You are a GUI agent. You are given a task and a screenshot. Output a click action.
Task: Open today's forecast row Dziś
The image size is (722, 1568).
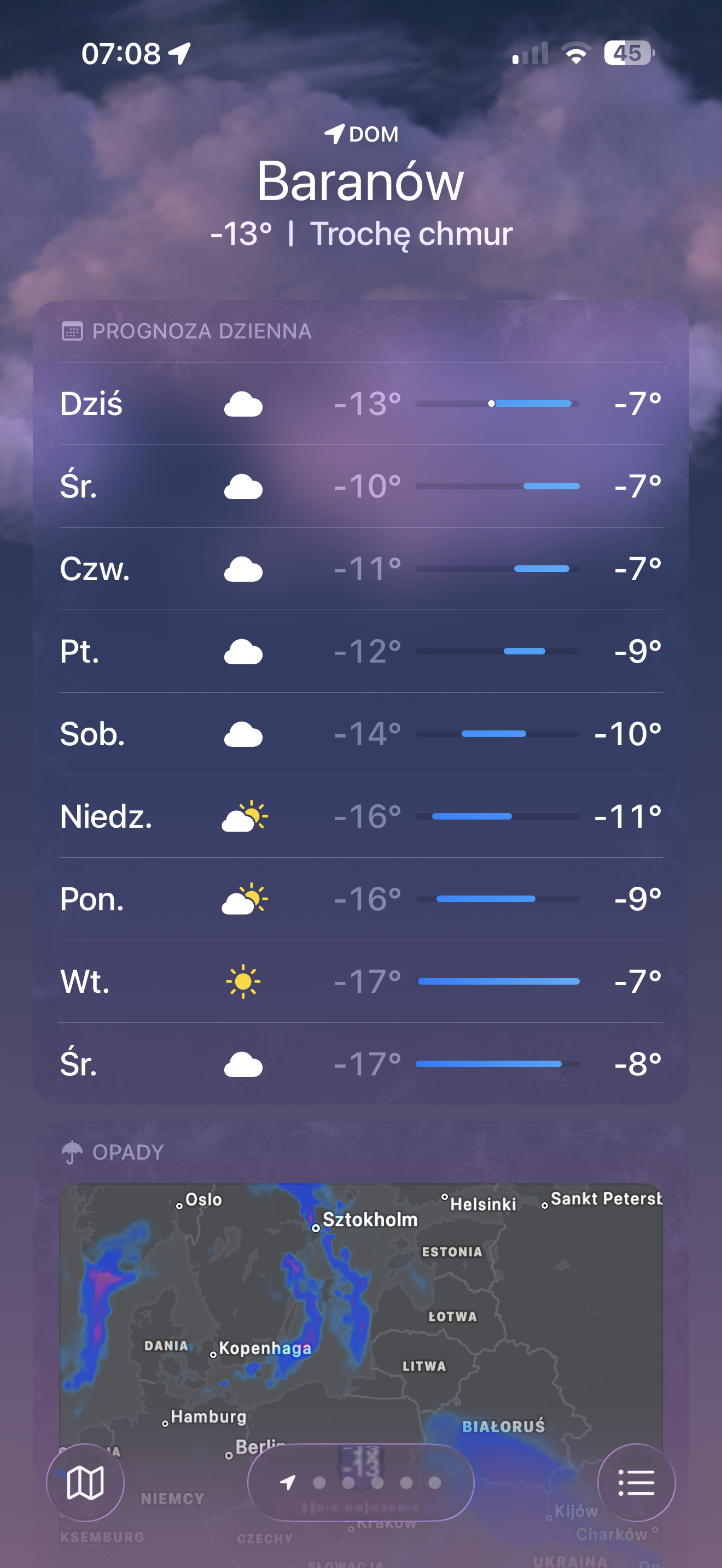360,403
